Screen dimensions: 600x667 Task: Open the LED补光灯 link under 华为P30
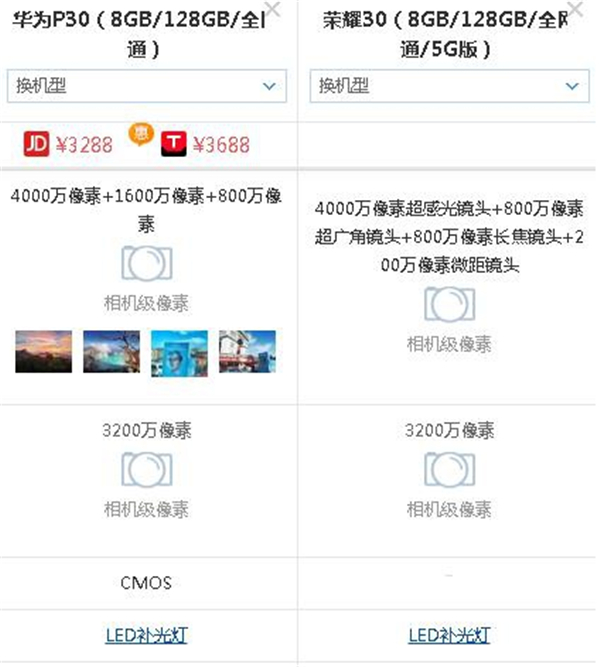click(x=146, y=635)
